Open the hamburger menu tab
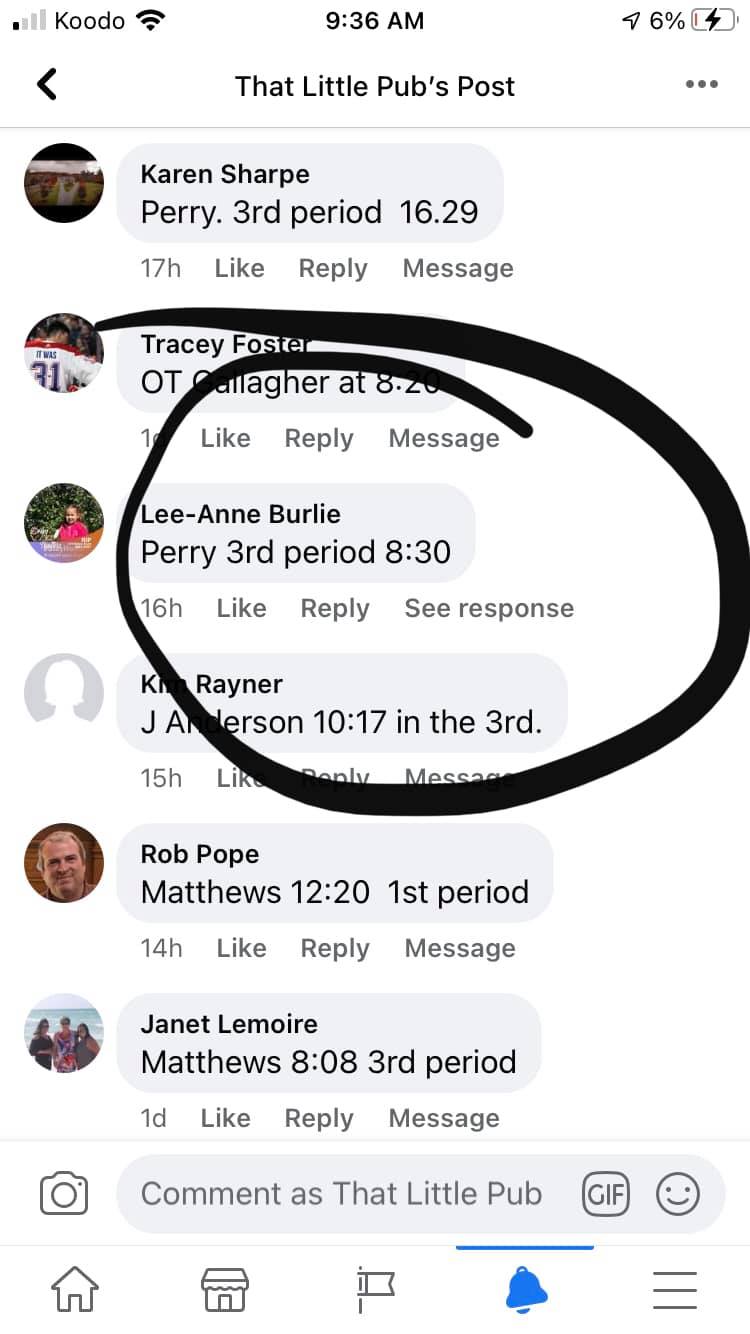This screenshot has width=750, height=1334. [x=675, y=1289]
